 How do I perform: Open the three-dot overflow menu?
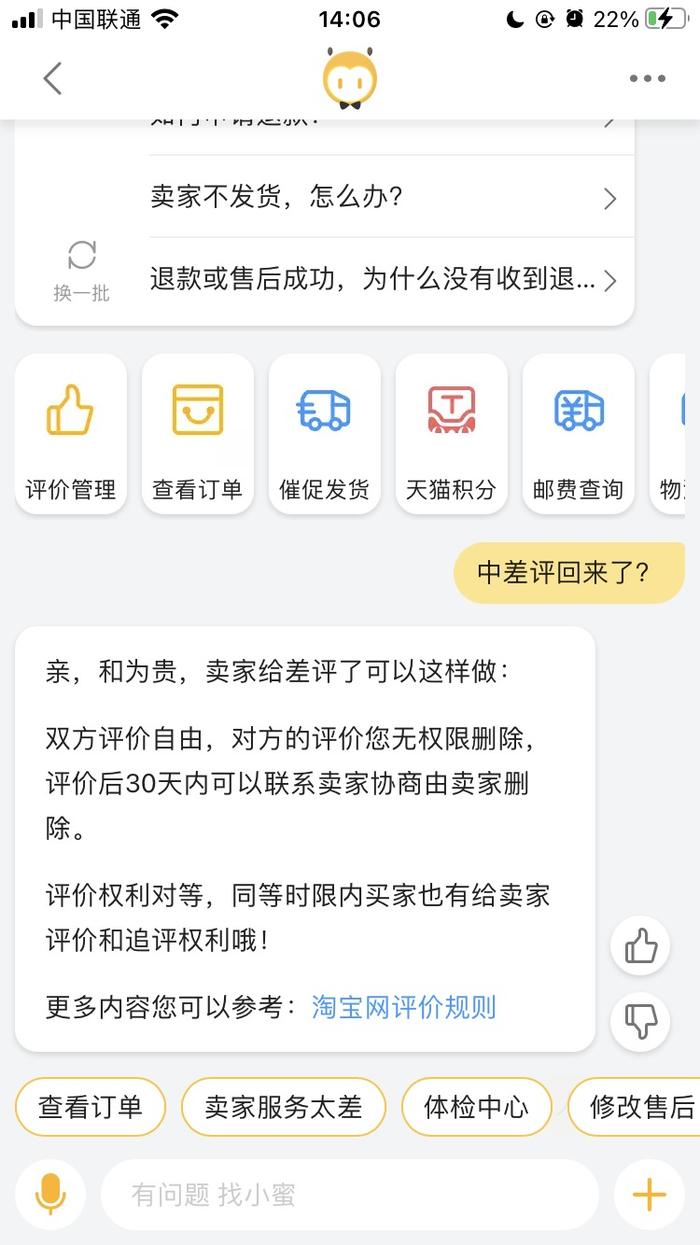pos(647,79)
